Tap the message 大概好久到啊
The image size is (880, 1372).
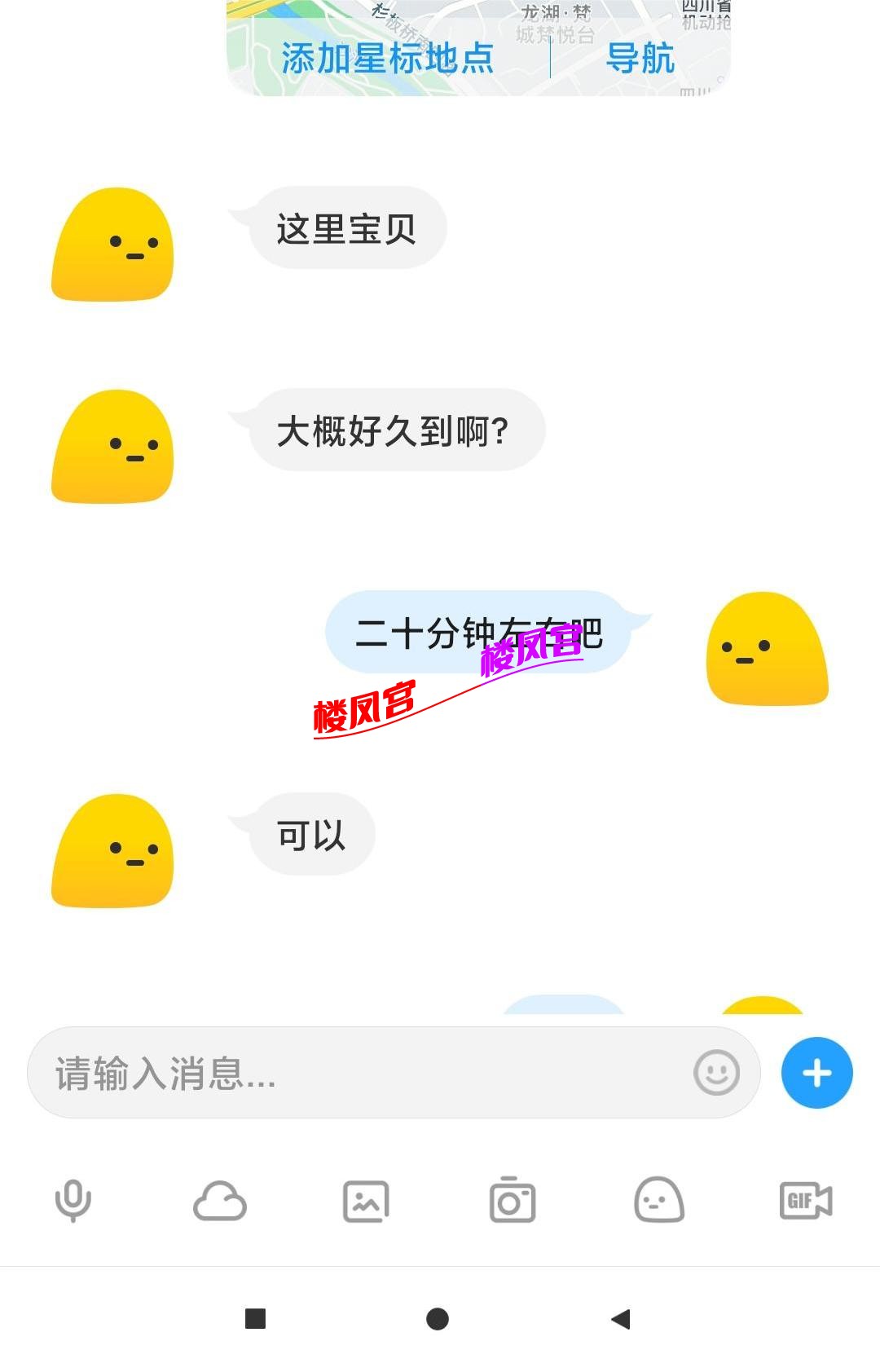(397, 430)
